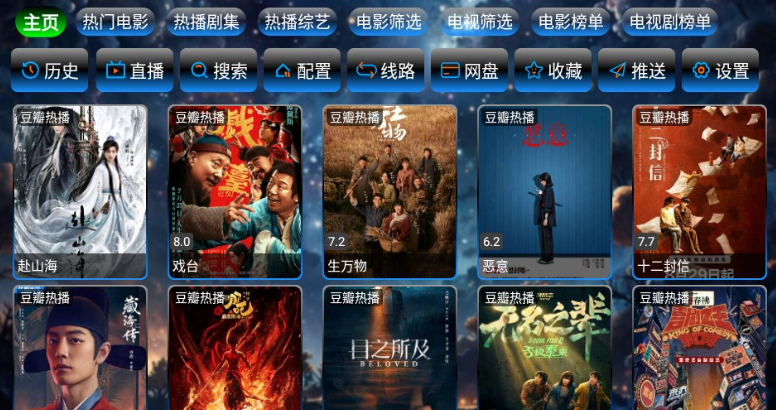This screenshot has height=410, width=776.
Task: Open the 戏台 movie card
Action: tap(235, 190)
